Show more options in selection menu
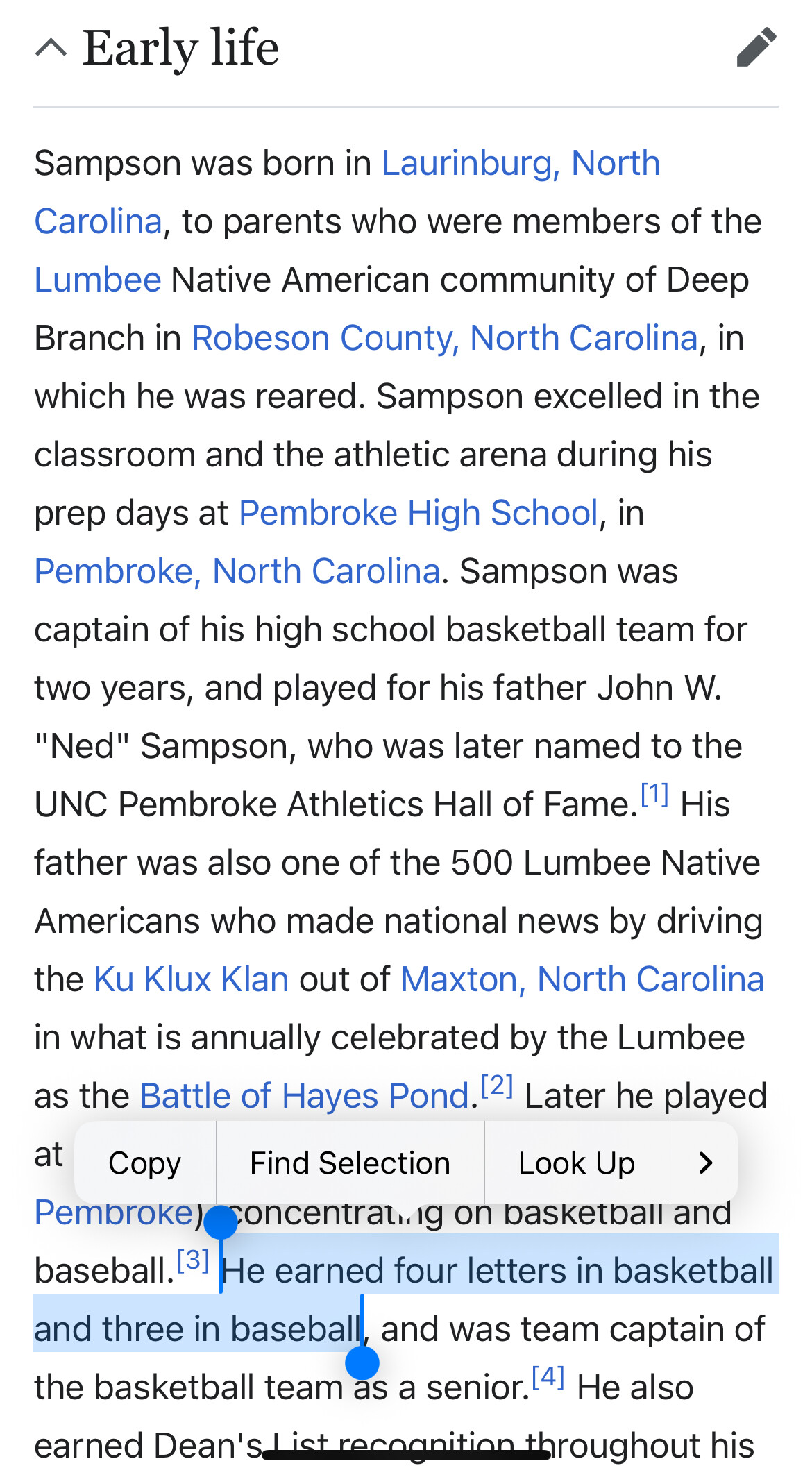 [705, 1163]
